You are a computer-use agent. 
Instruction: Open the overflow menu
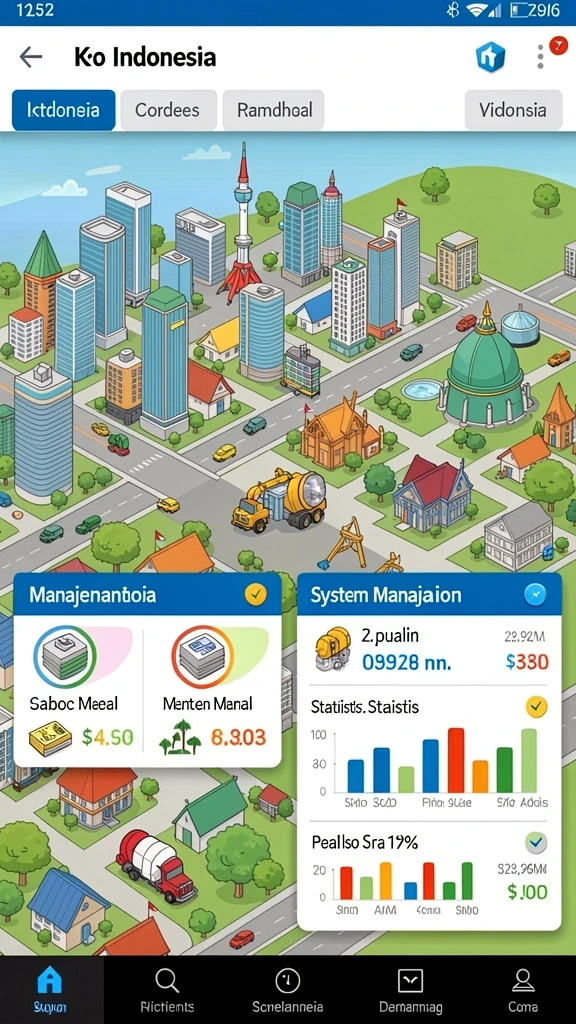pos(540,57)
